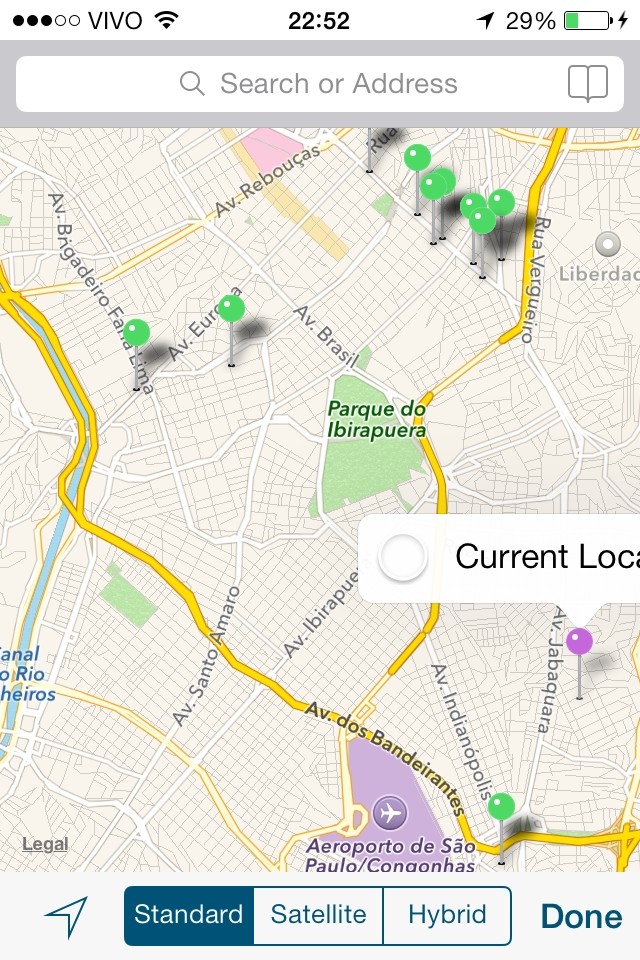
Task: Open the bookmarks book icon
Action: 587,84
